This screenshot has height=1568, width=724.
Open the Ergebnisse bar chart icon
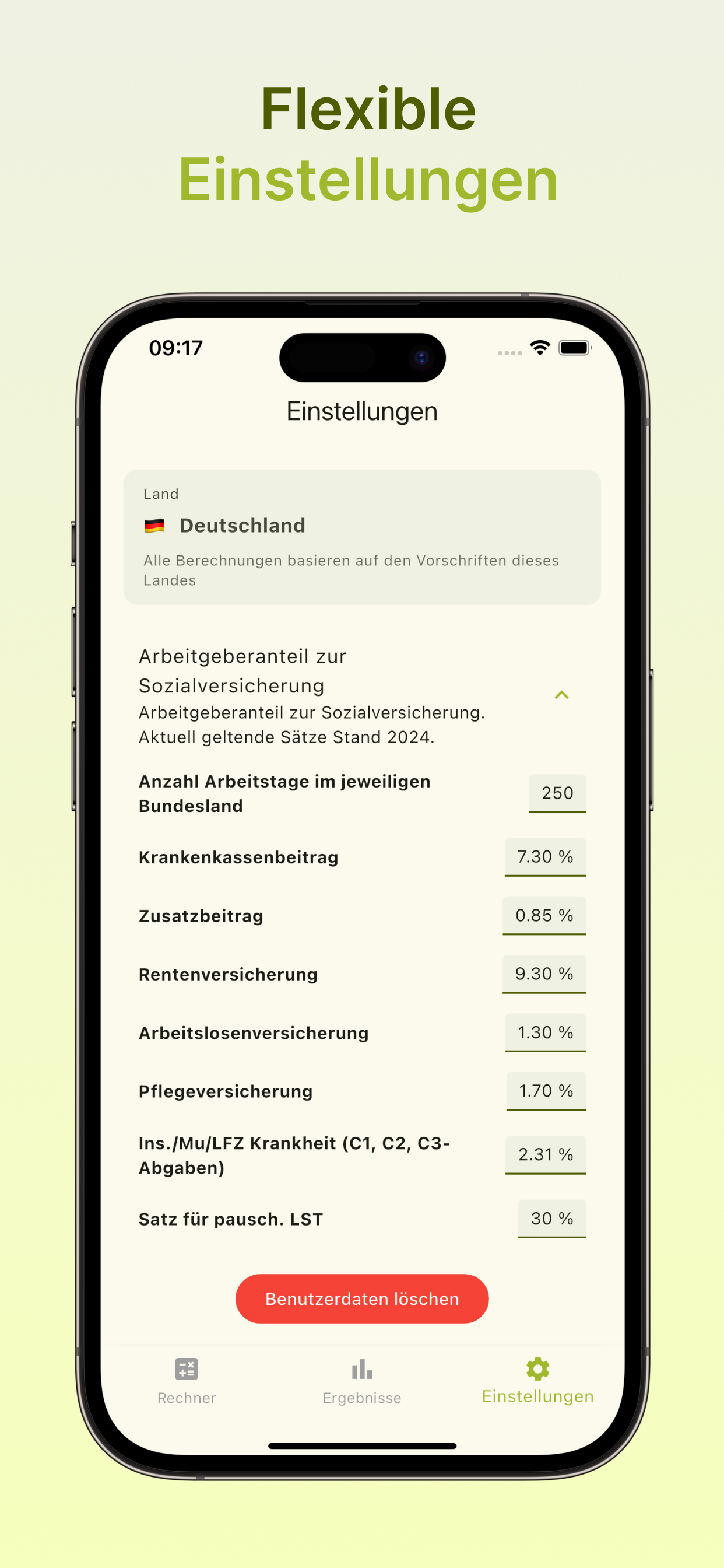click(361, 1368)
